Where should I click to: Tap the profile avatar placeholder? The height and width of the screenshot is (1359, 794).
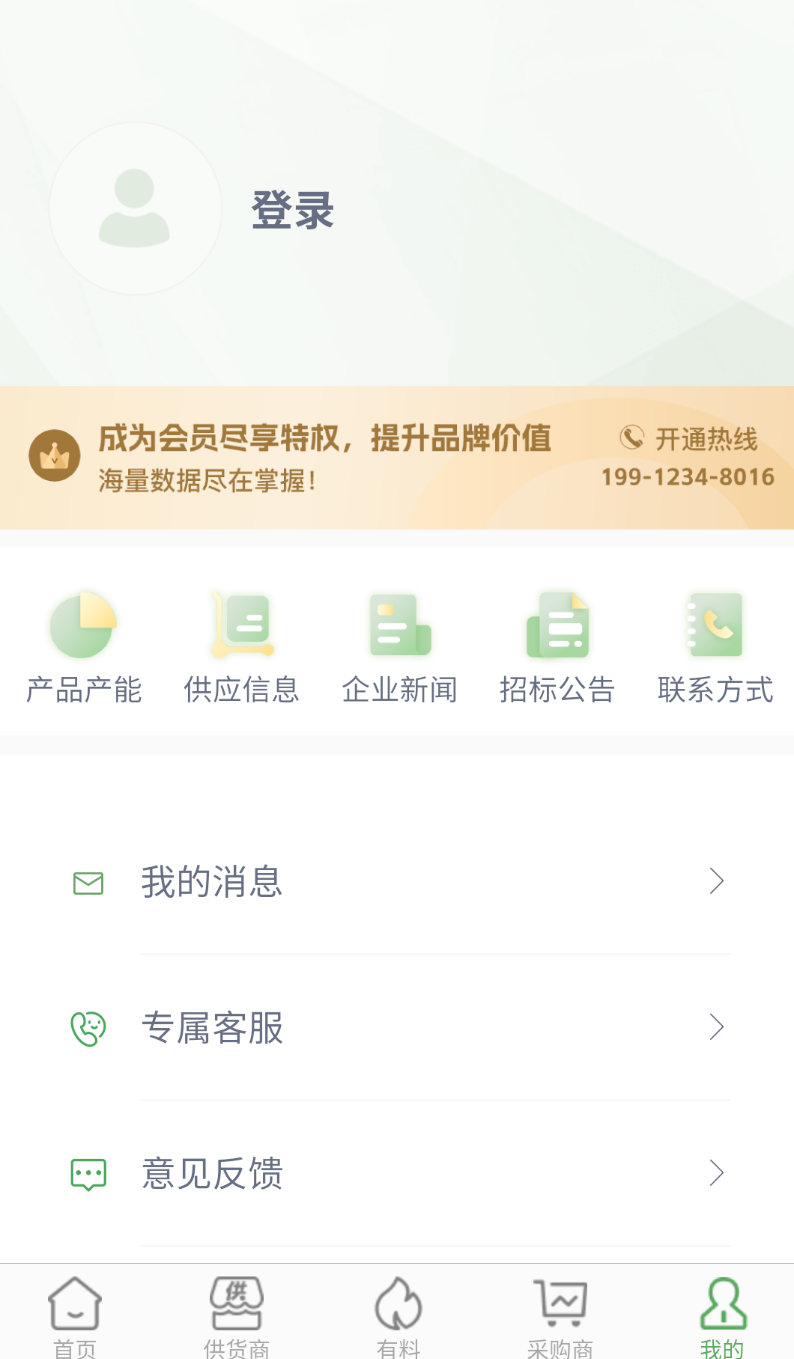coord(135,207)
